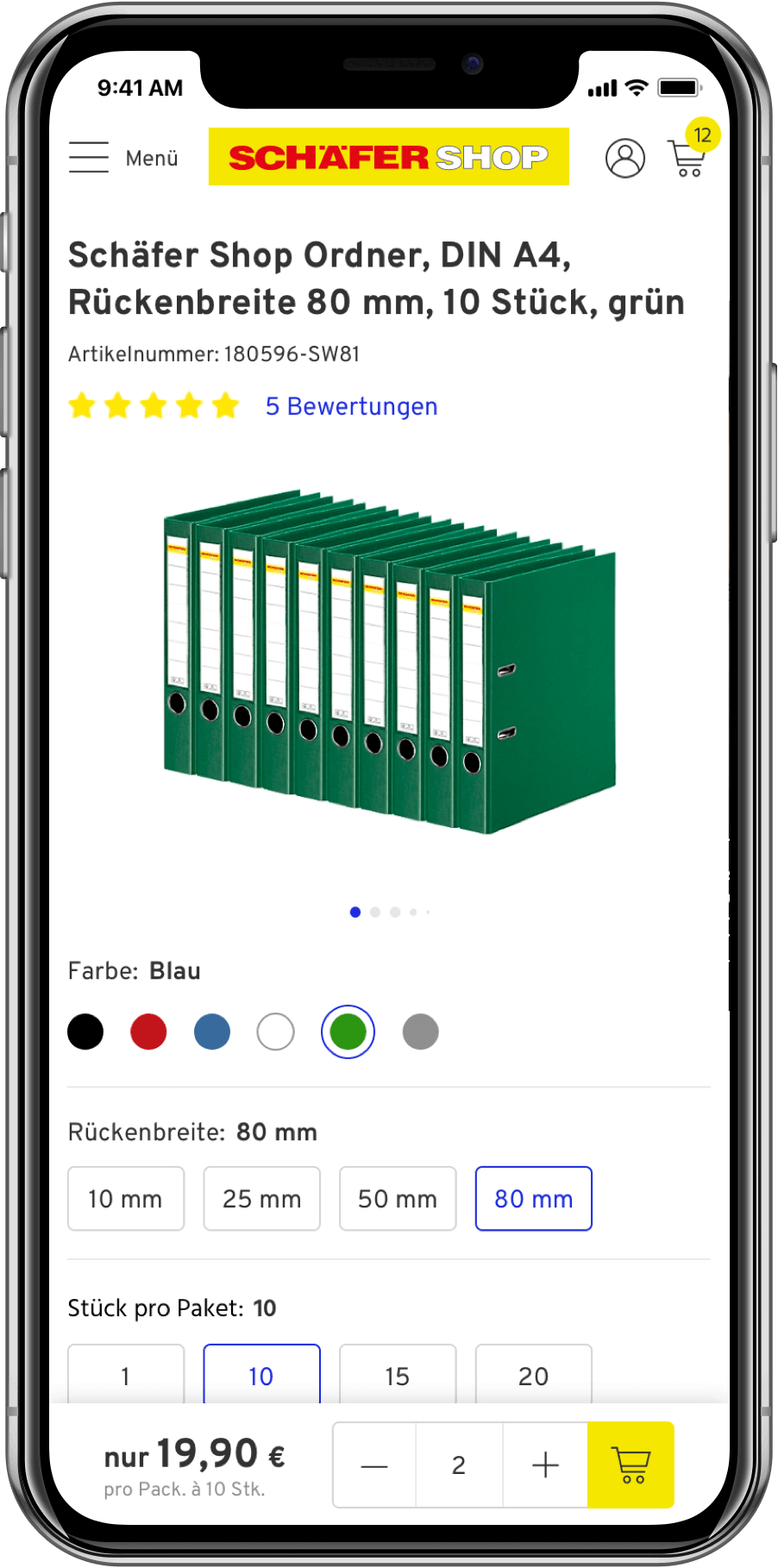This screenshot has width=778, height=1568.
Task: Open the user account icon
Action: [x=624, y=158]
